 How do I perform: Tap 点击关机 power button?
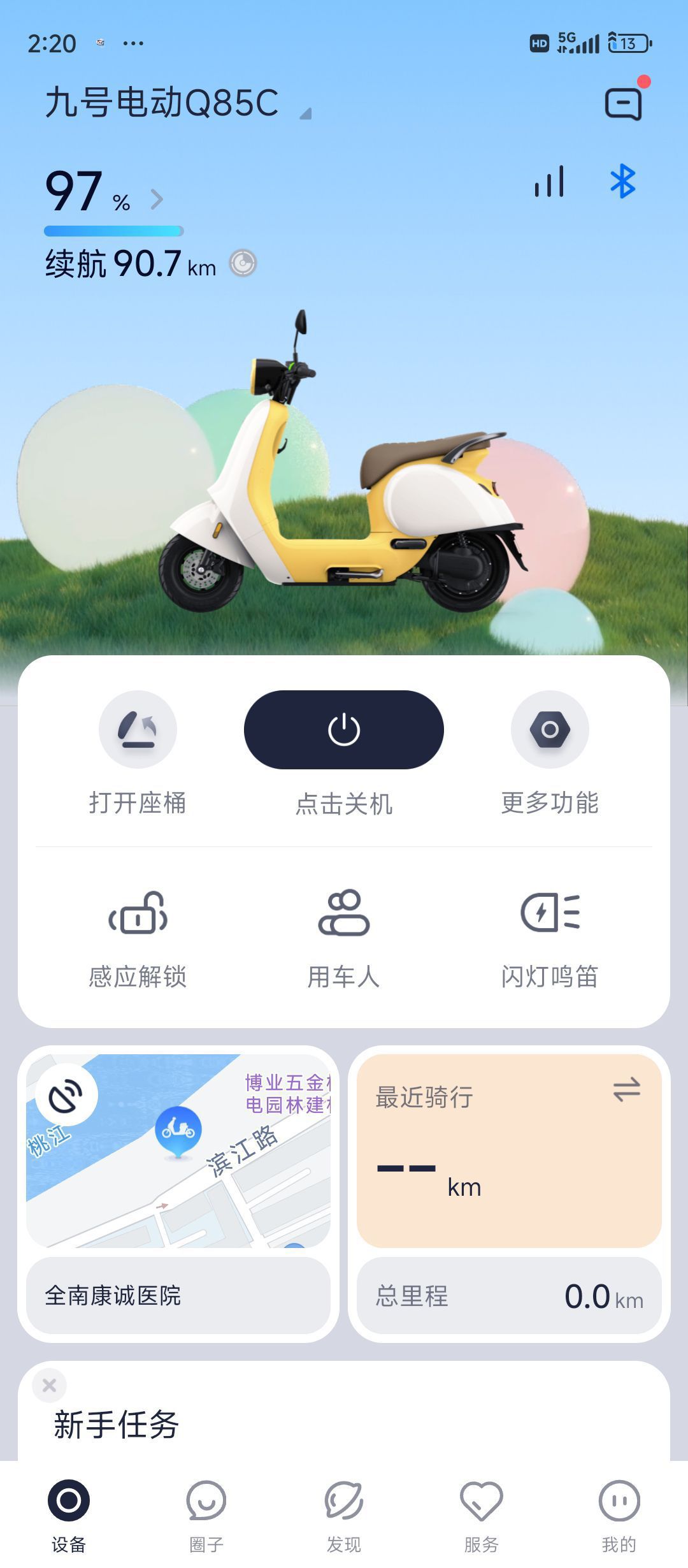pos(344,730)
